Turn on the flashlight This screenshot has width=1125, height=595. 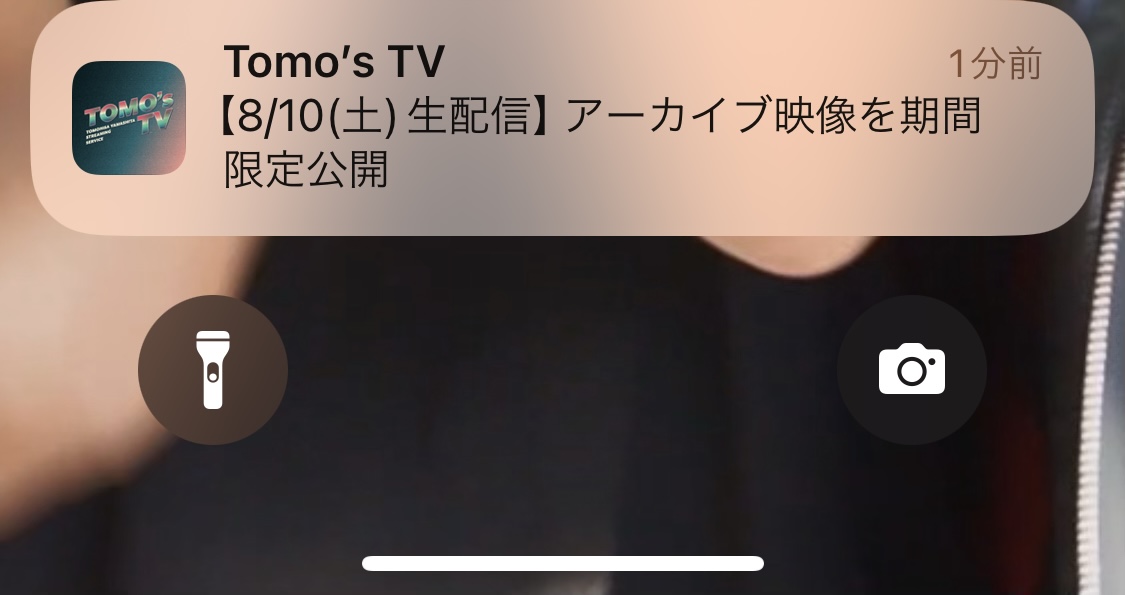point(213,370)
